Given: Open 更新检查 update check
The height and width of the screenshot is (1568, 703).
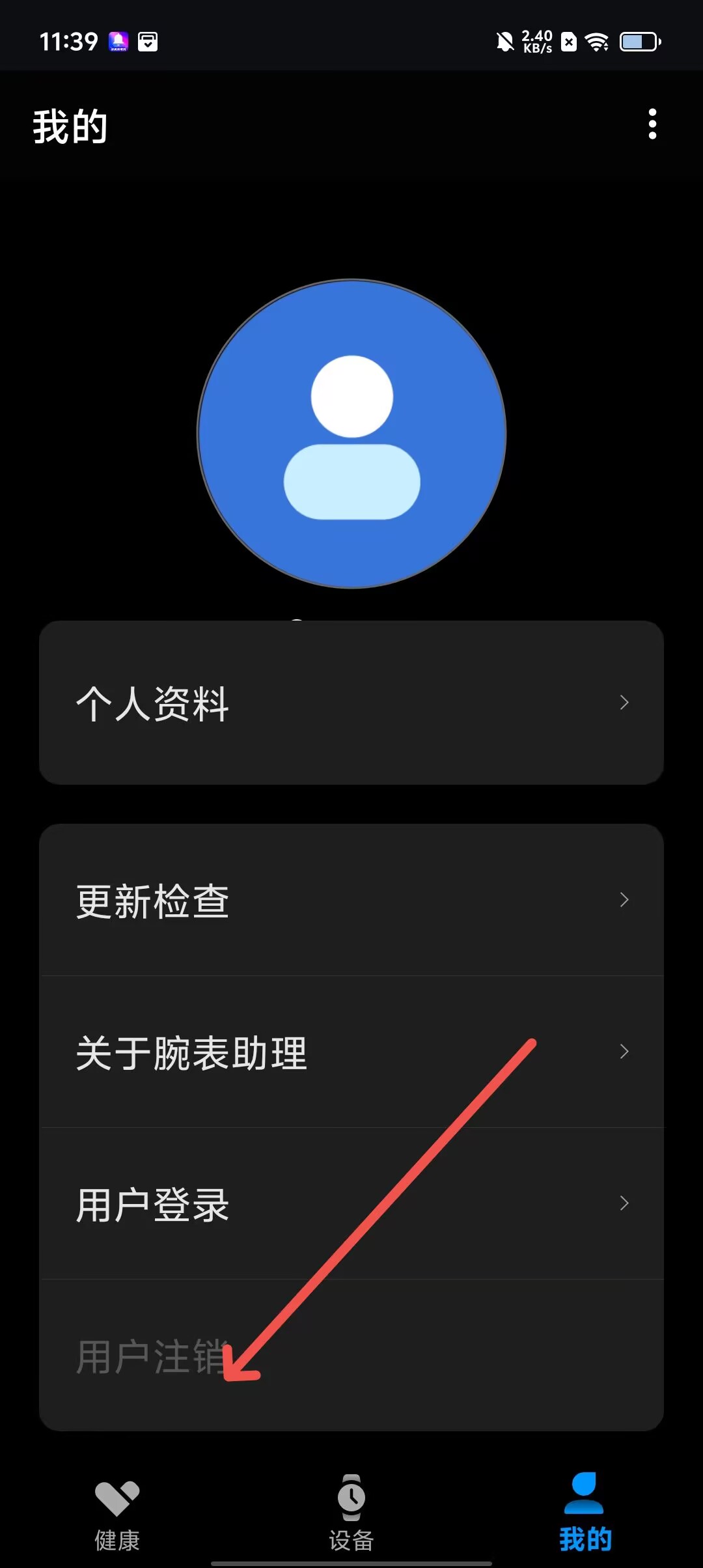Looking at the screenshot, I should pyautogui.click(x=351, y=901).
